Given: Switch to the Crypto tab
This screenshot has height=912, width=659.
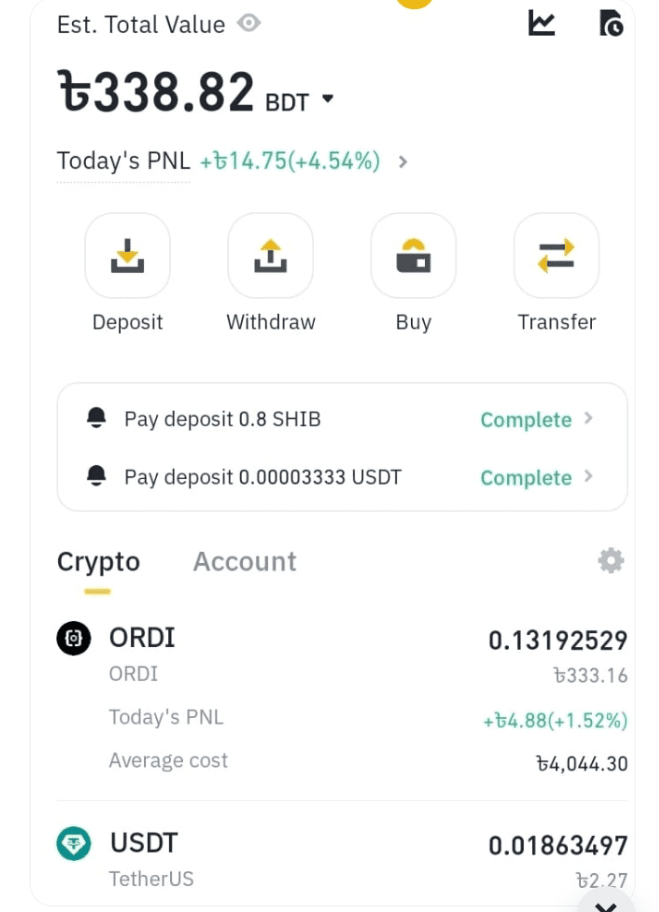Looking at the screenshot, I should [98, 562].
